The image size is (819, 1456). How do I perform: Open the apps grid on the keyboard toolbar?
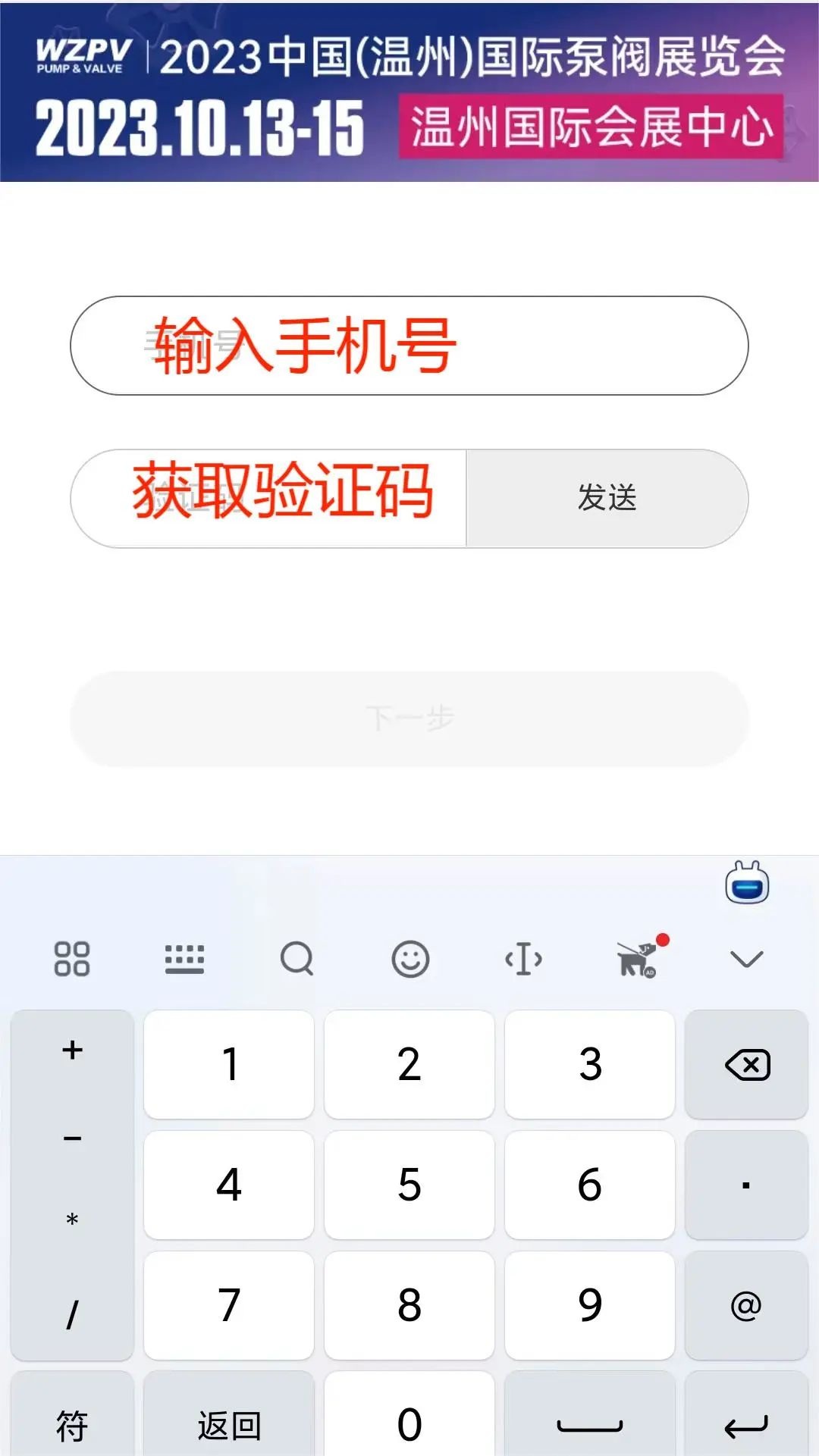pyautogui.click(x=72, y=958)
